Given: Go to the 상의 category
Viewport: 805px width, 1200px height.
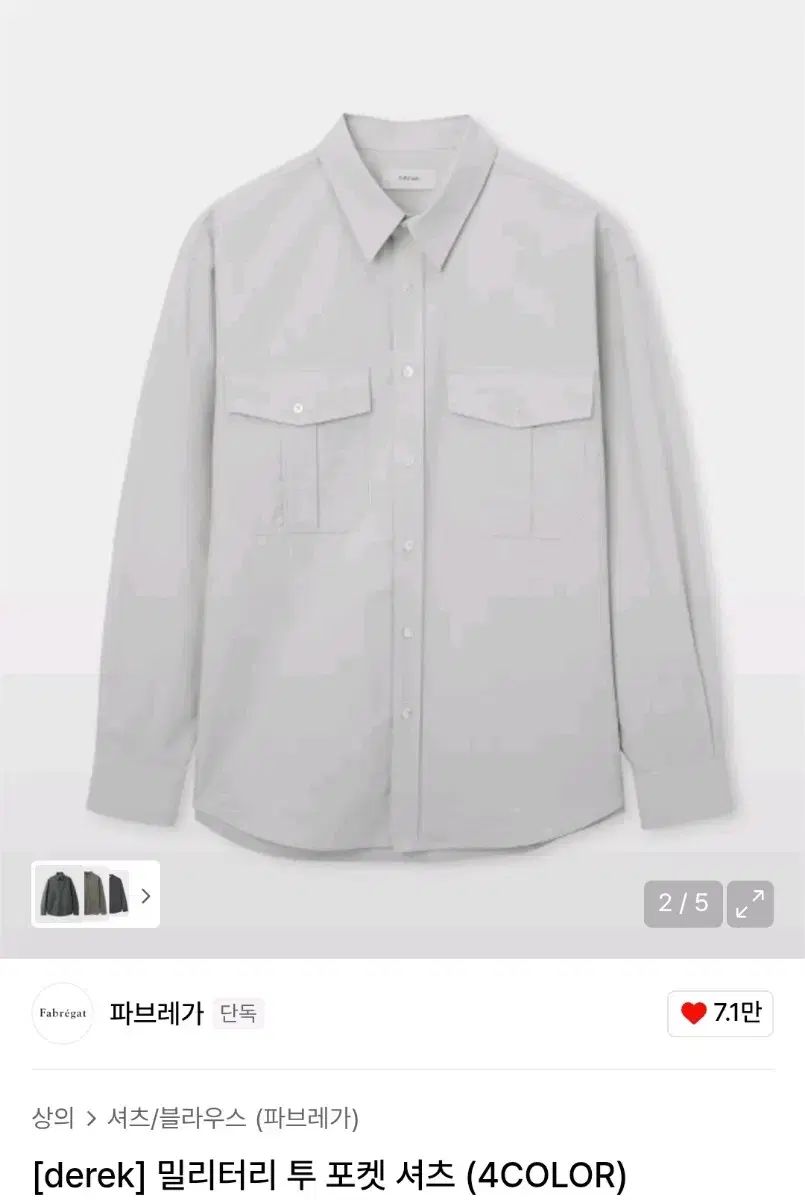Looking at the screenshot, I should (x=53, y=1118).
